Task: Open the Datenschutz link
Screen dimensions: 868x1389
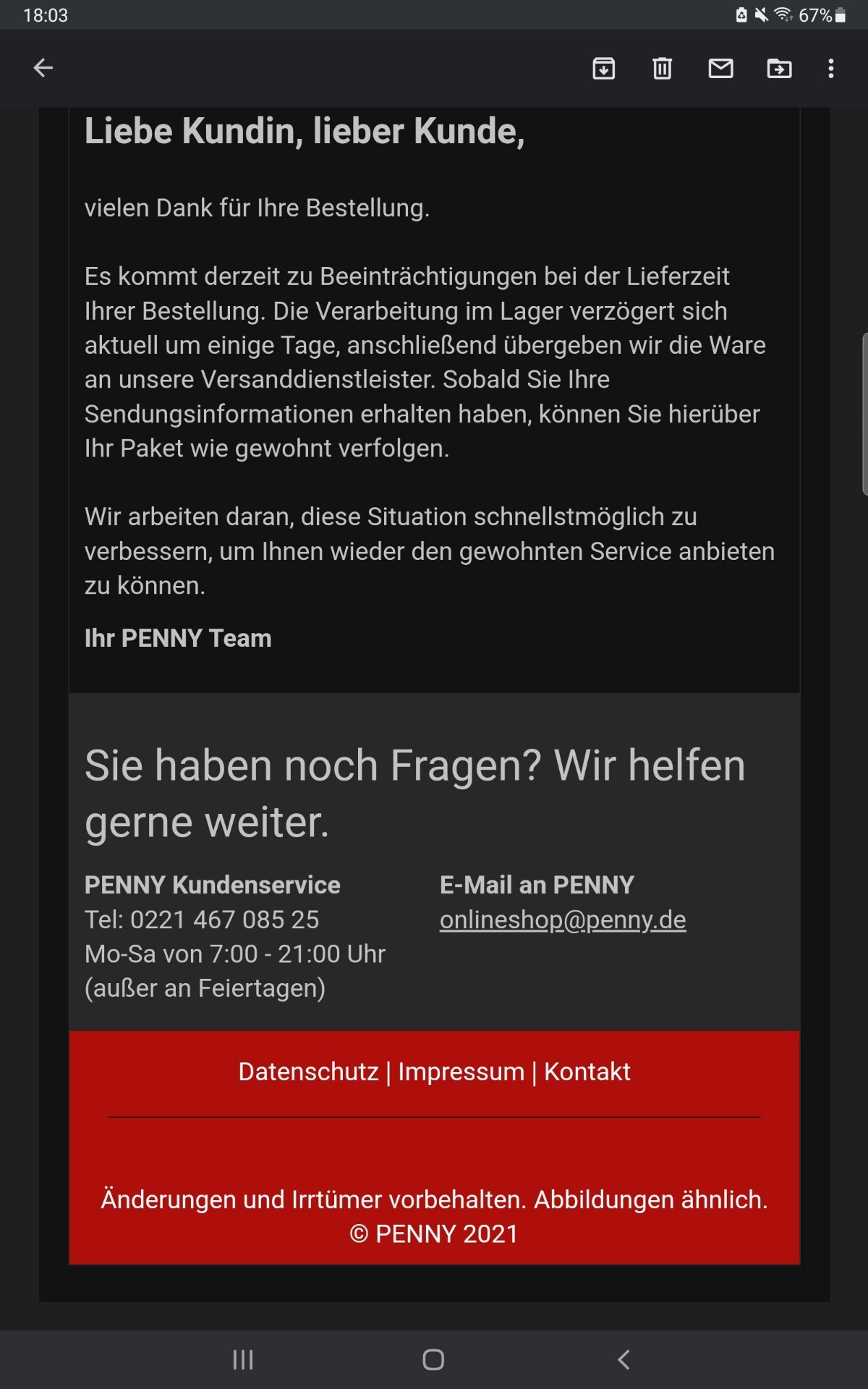Action: pos(308,1071)
